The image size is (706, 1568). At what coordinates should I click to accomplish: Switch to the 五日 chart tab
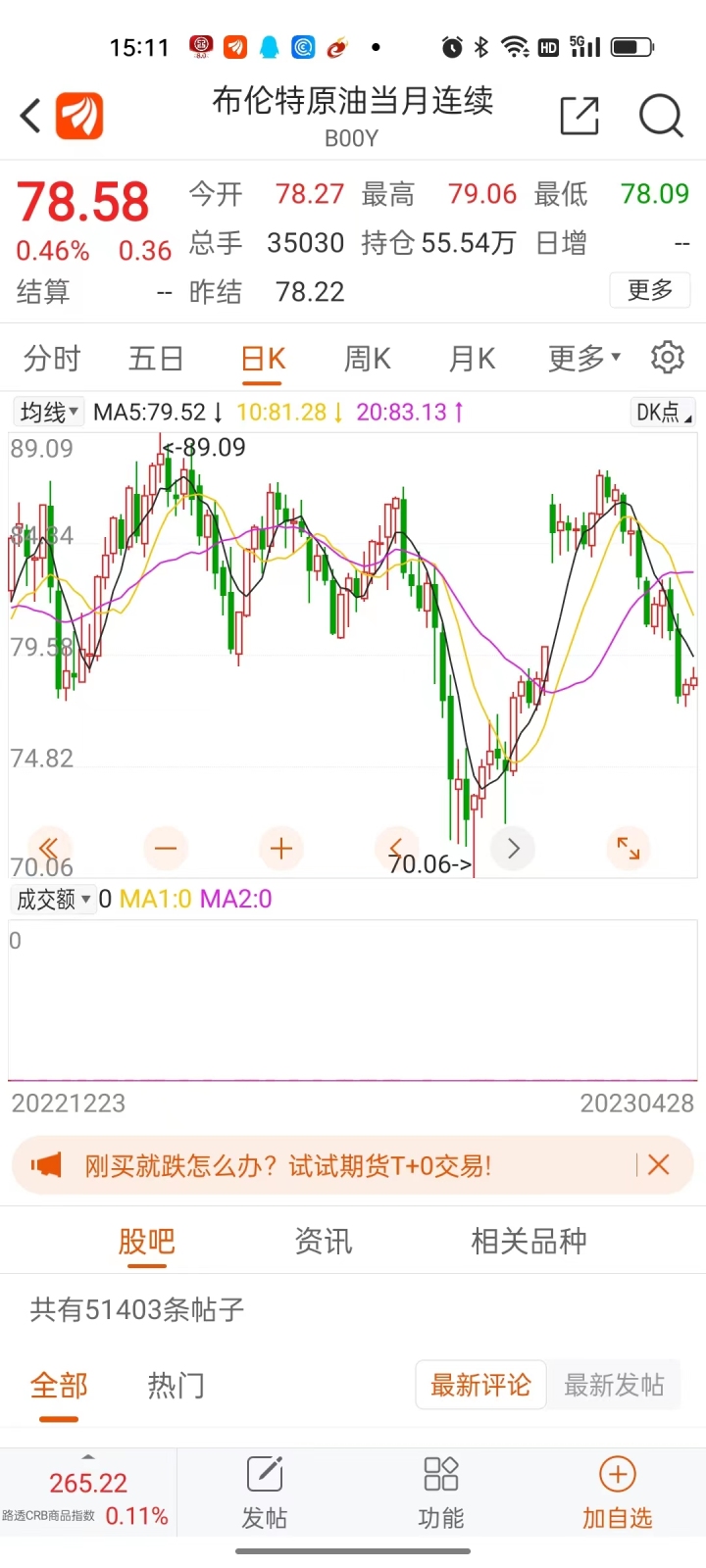click(156, 359)
